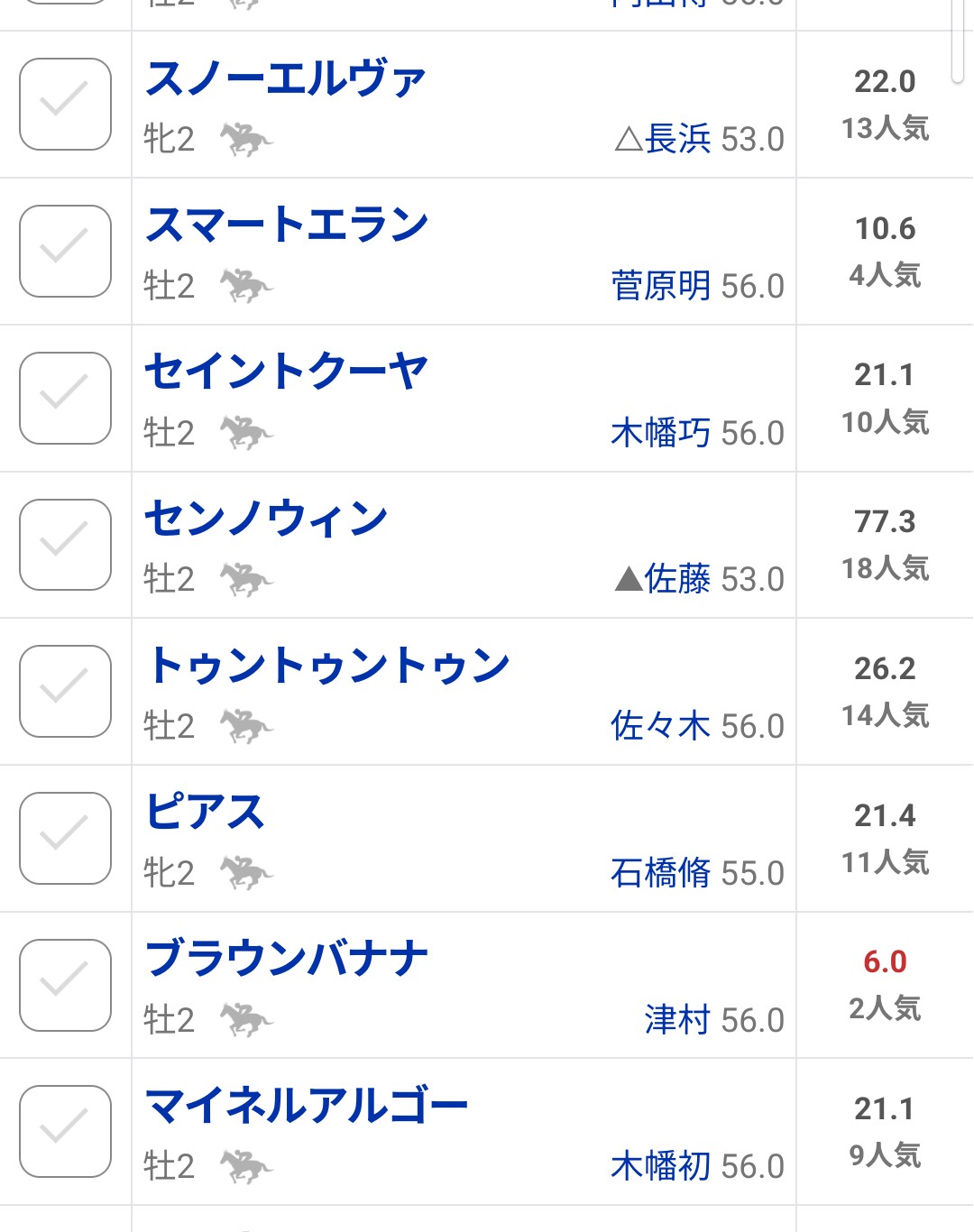View details of horse スマートエラン
This screenshot has width=974, height=1232.
(287, 225)
